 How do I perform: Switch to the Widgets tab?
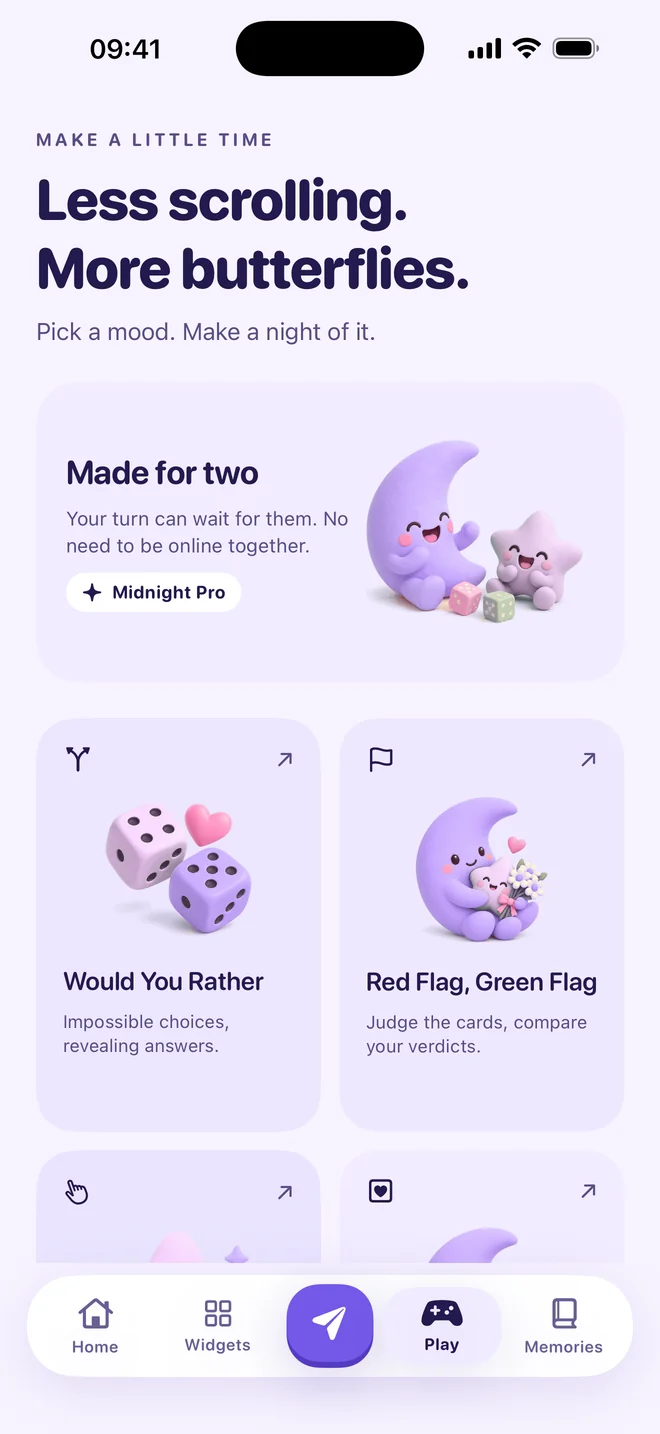point(218,1326)
